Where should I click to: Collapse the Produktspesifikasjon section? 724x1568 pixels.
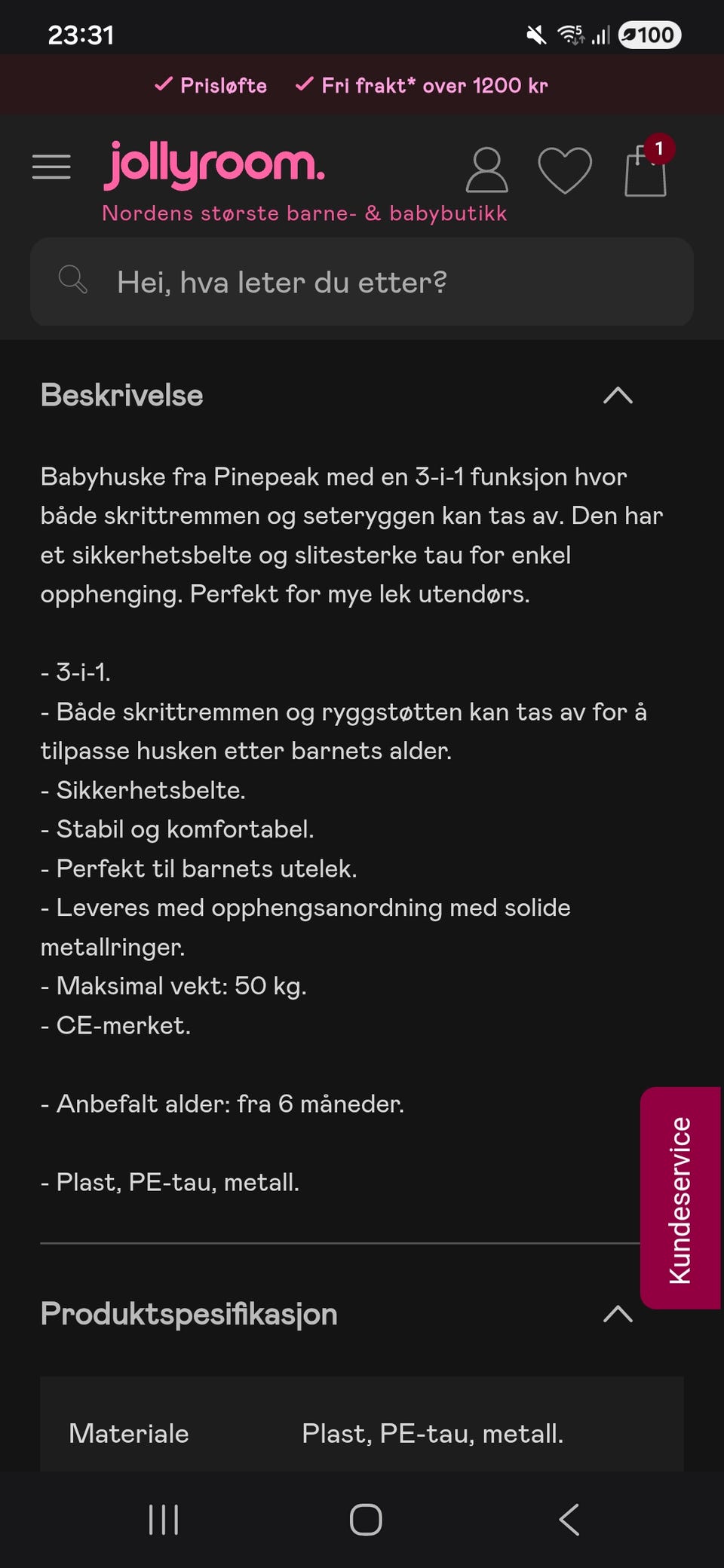click(x=618, y=1315)
